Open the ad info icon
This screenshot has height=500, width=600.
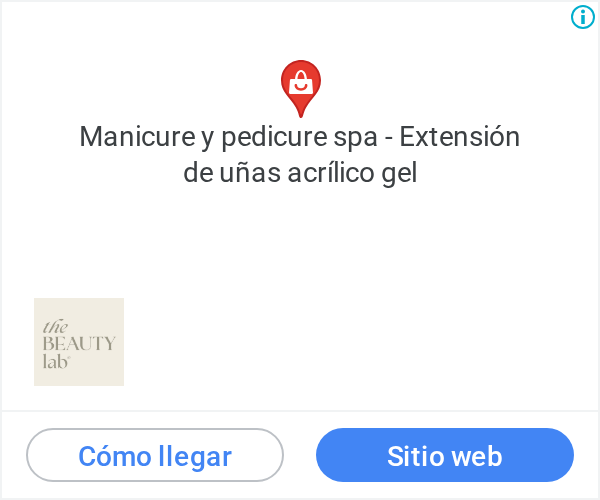pyautogui.click(x=583, y=17)
